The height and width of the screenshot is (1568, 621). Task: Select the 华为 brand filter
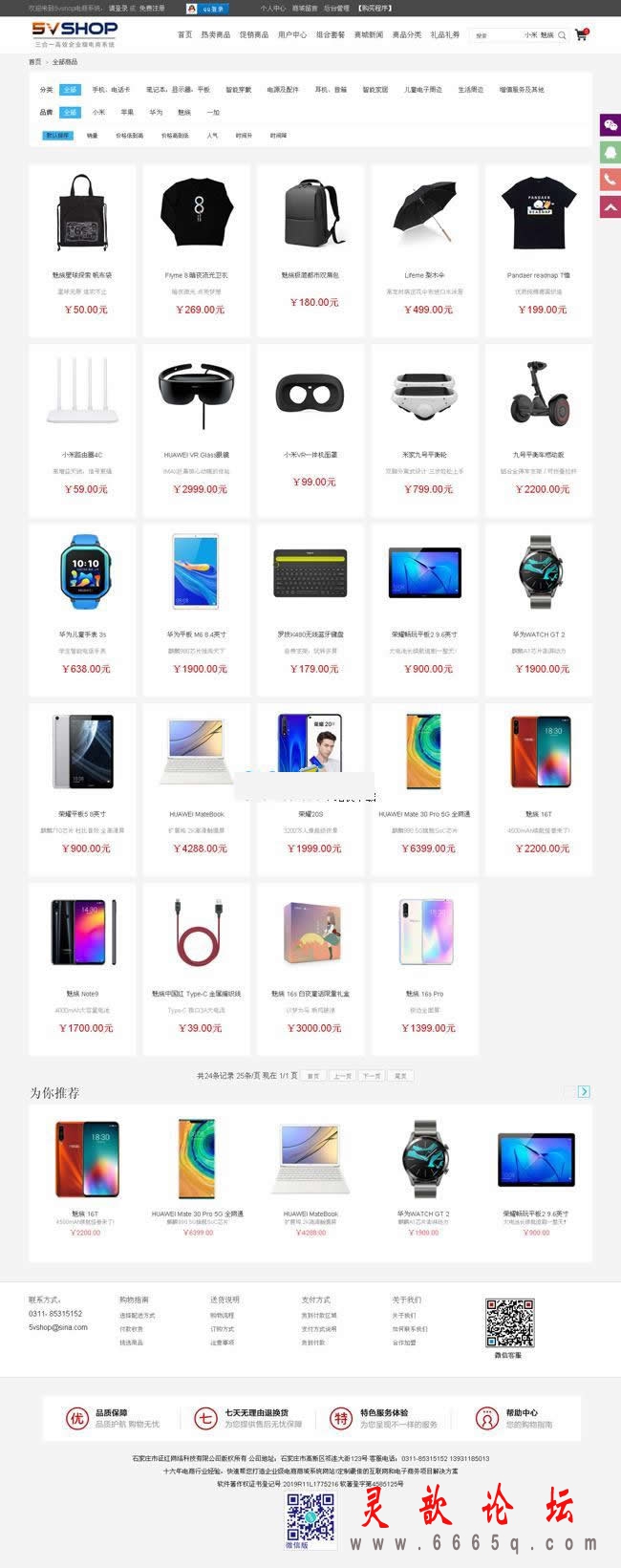(156, 113)
